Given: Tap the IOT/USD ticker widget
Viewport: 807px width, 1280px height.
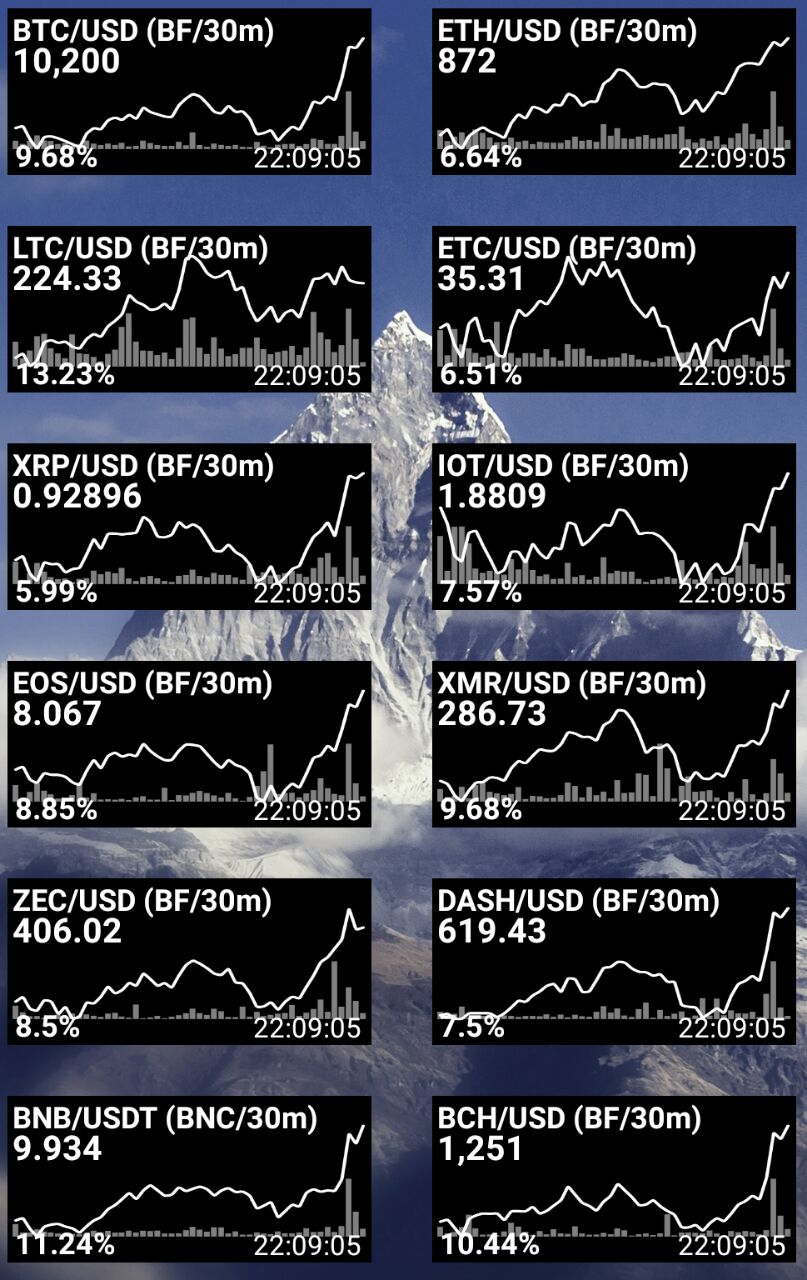Looking at the screenshot, I should pyautogui.click(x=614, y=526).
